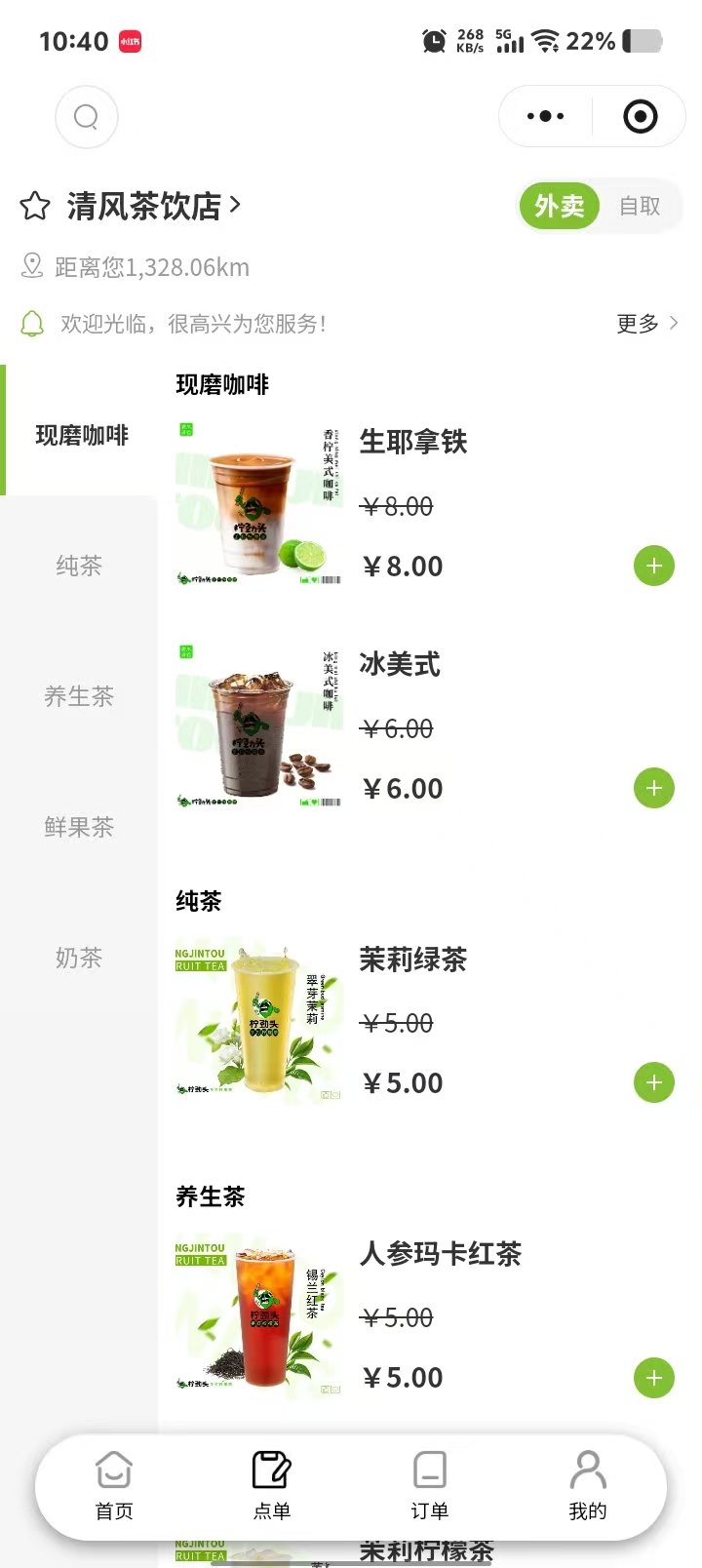Favorite the store with the star icon

(x=35, y=207)
